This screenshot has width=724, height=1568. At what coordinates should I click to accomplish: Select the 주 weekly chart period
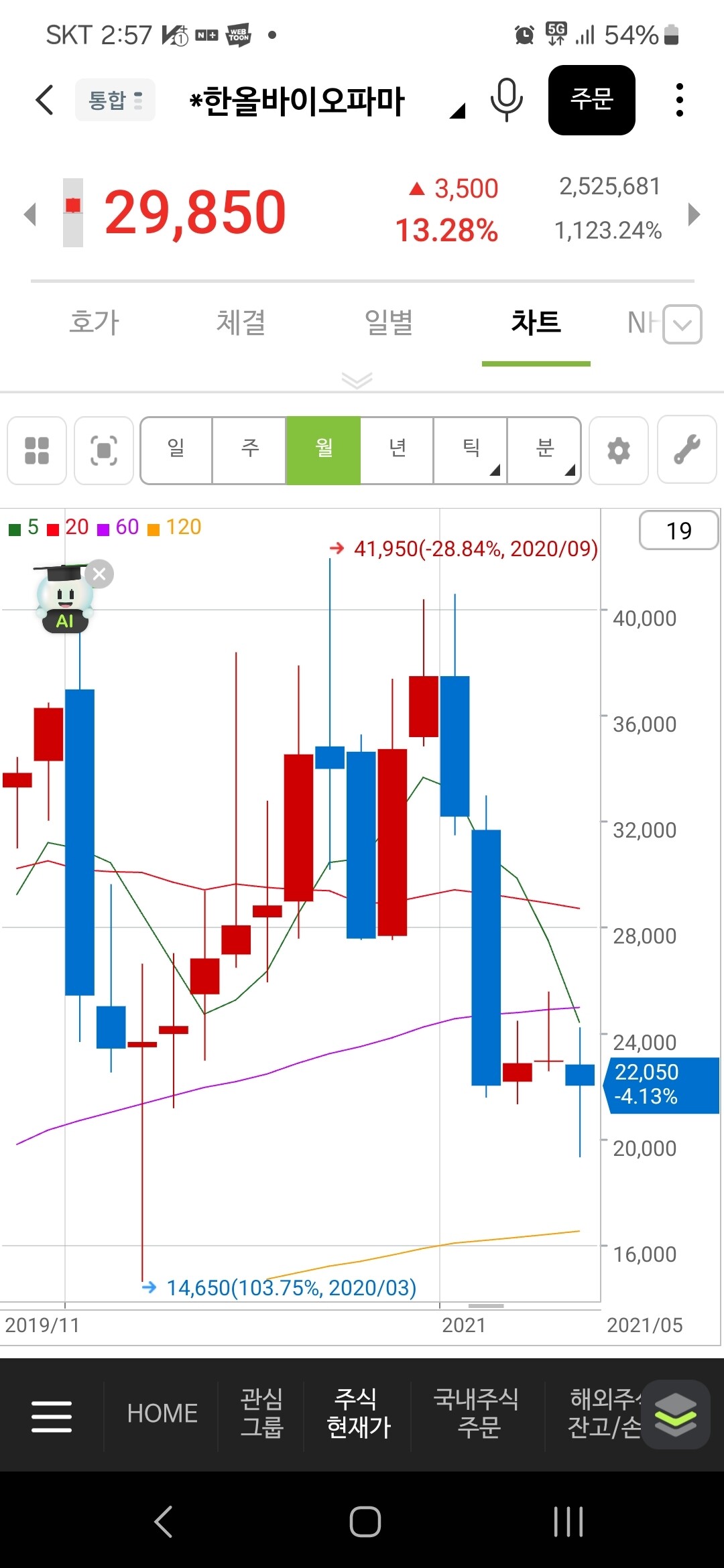(249, 450)
